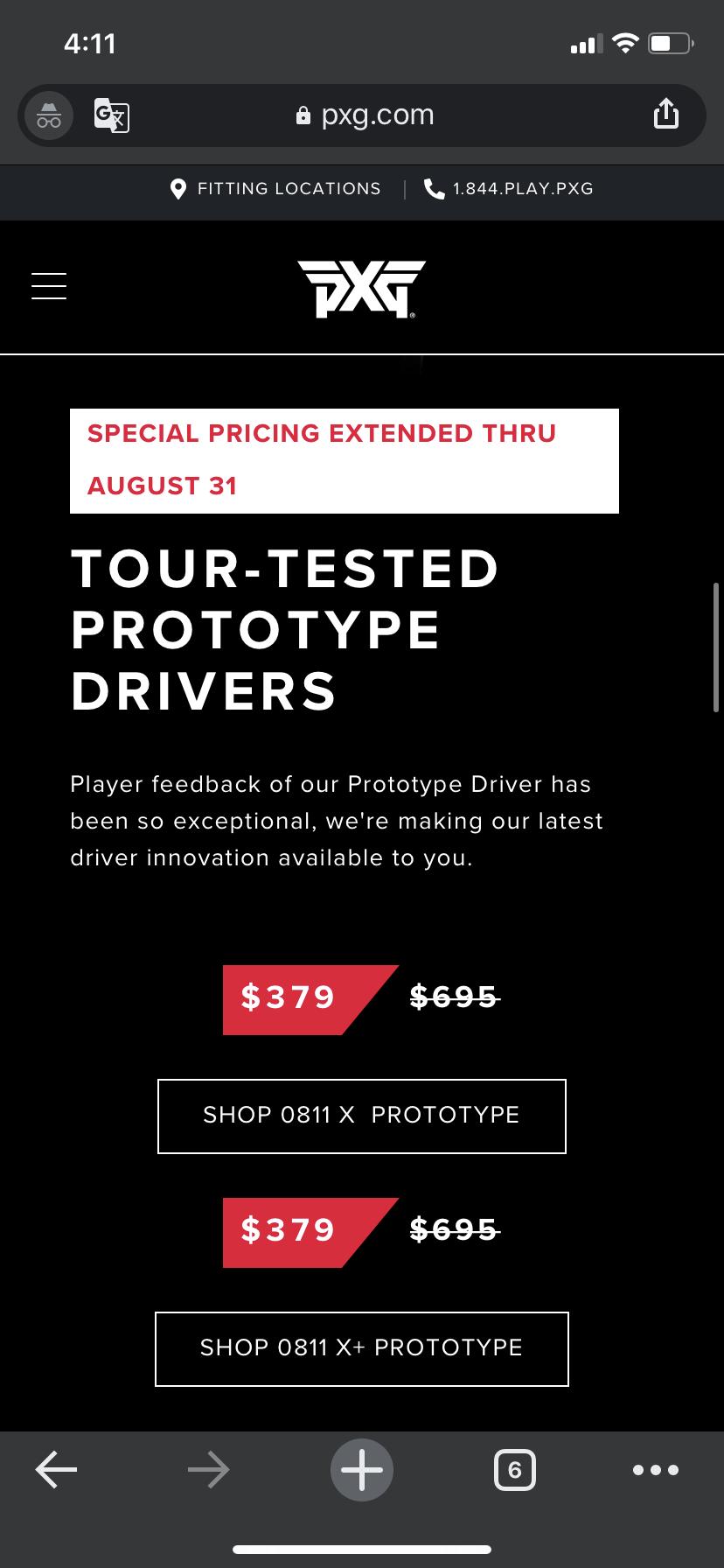Screen dimensions: 724x1568
Task: Go back to previous page
Action: tap(57, 1470)
